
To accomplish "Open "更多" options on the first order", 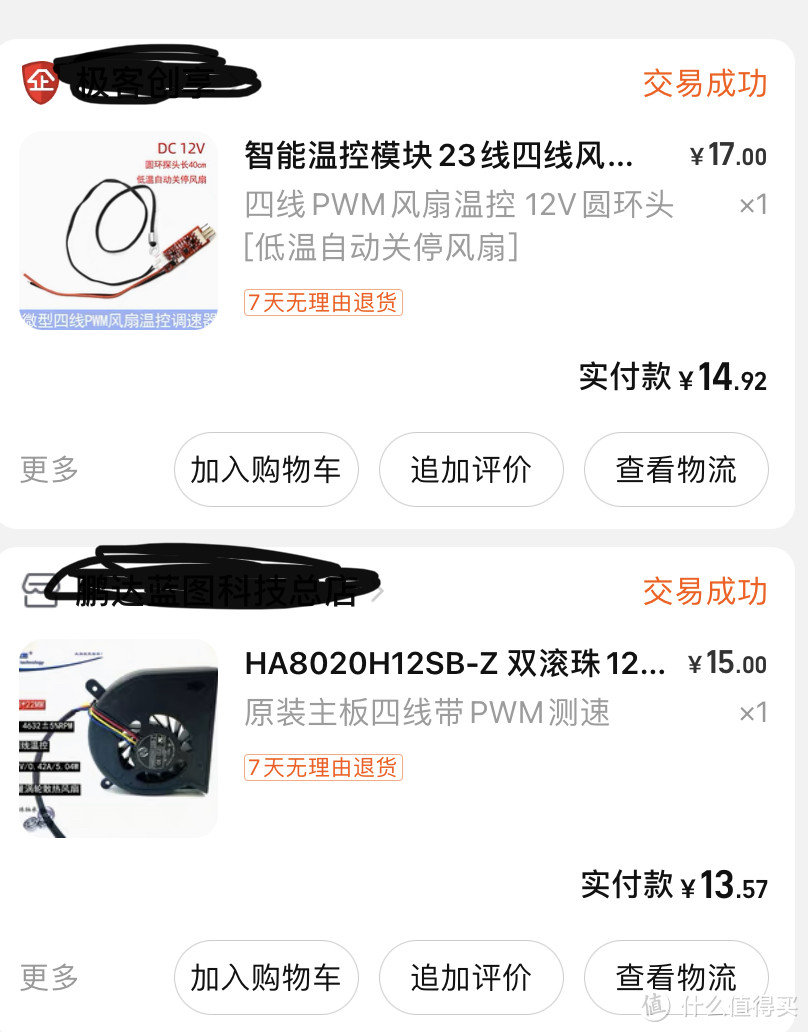I will tap(47, 469).
